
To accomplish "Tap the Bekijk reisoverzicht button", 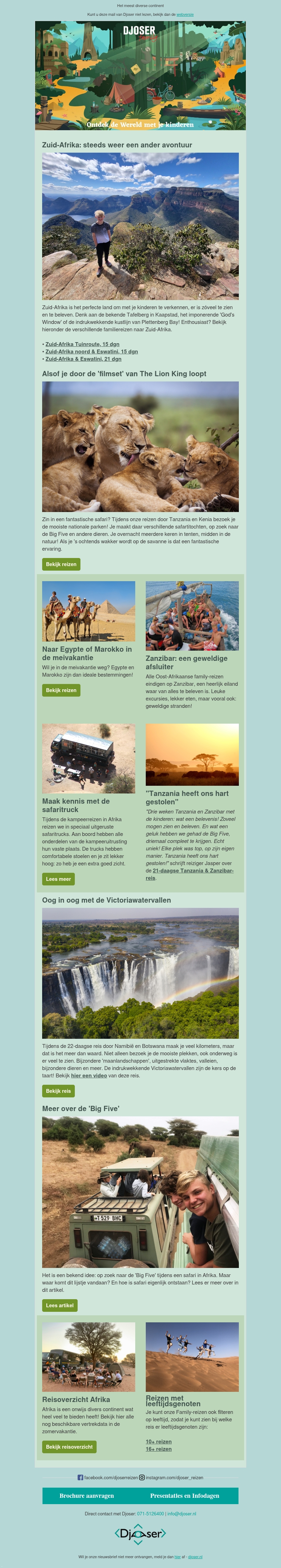I will 69,1447.
